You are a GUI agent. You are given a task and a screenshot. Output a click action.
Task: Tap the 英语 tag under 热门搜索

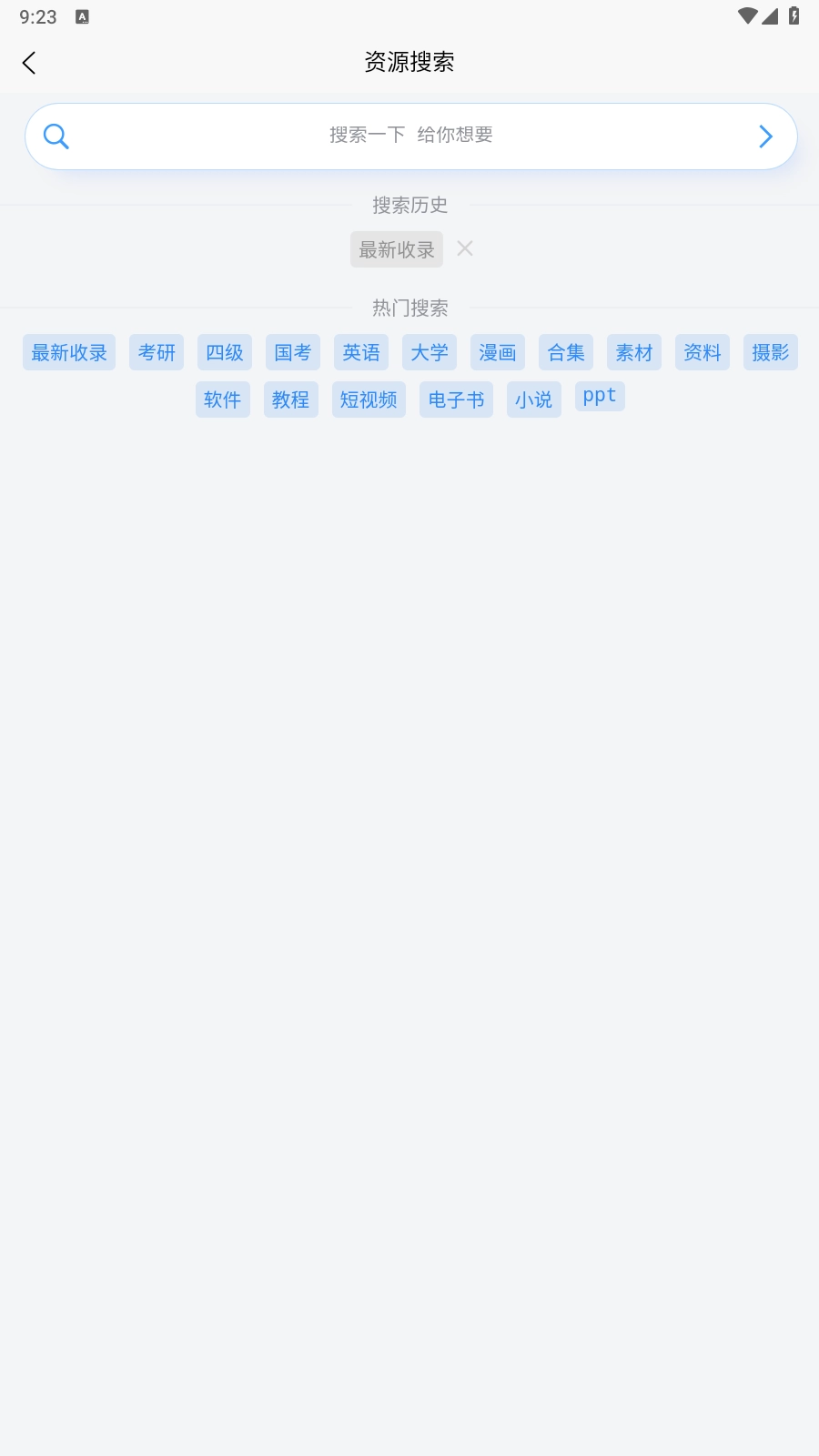(x=361, y=352)
